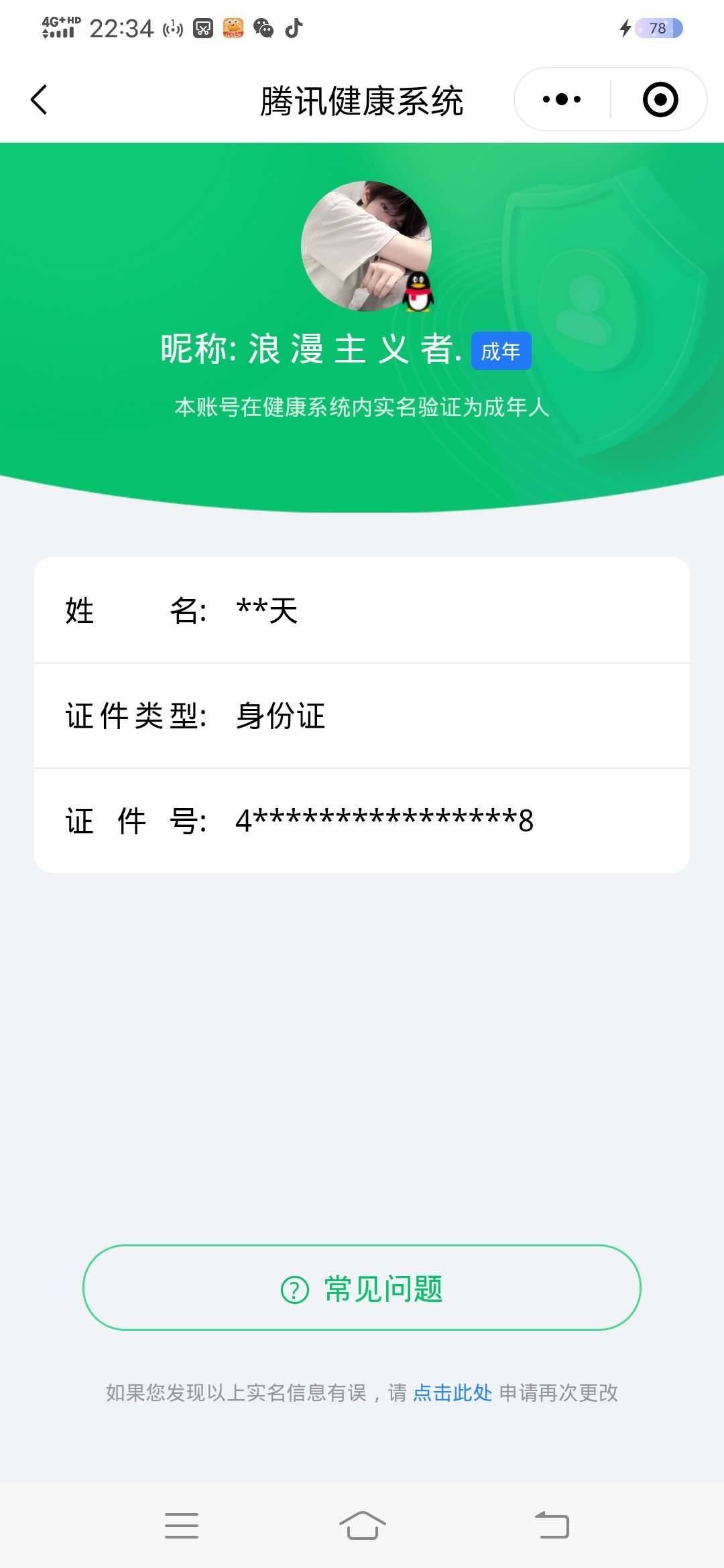The height and width of the screenshot is (1568, 724).
Task: Tap the blue 成年 adult verification badge
Action: click(500, 350)
